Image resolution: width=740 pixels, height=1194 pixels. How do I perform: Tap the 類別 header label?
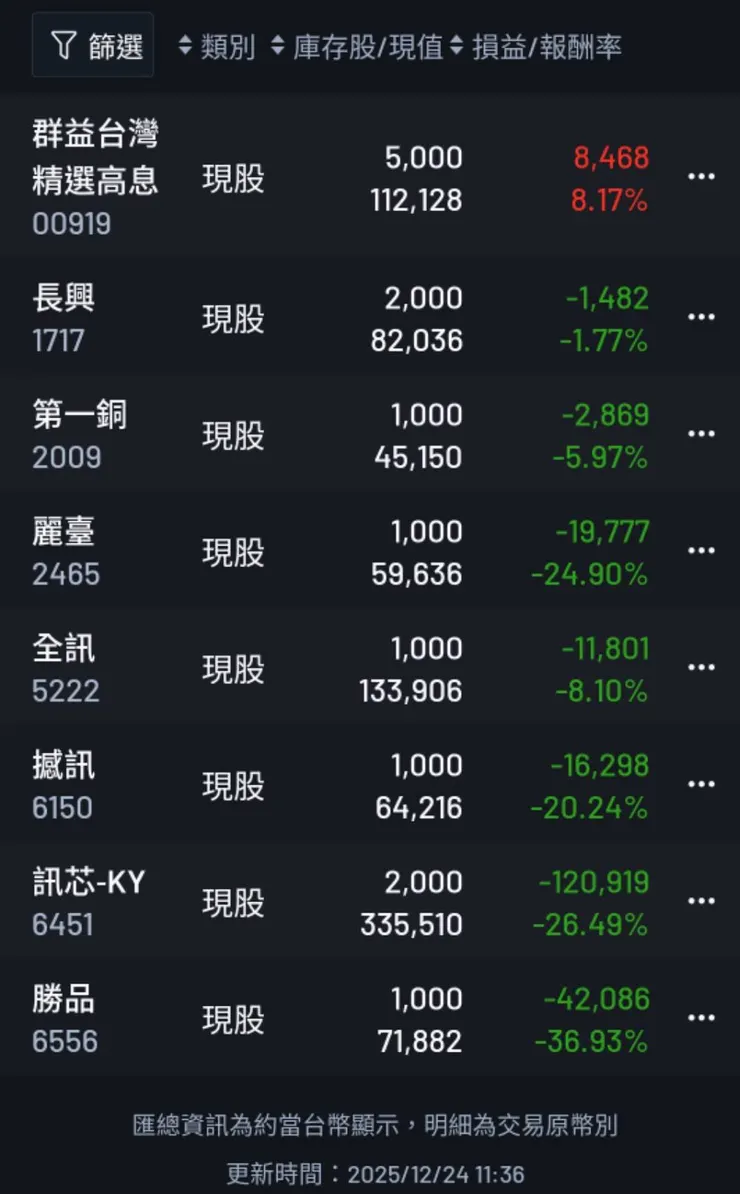[230, 44]
